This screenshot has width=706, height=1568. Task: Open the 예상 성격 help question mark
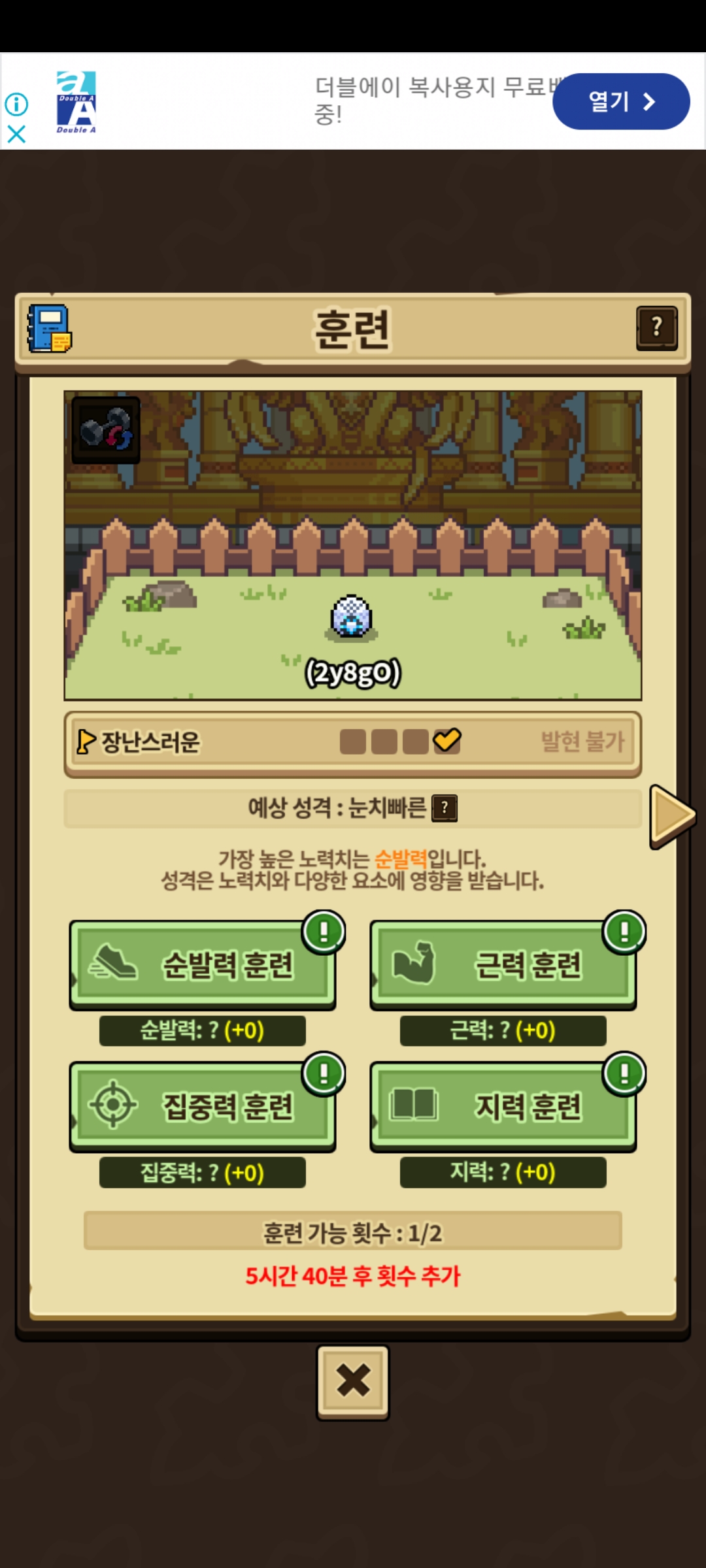pyautogui.click(x=445, y=808)
